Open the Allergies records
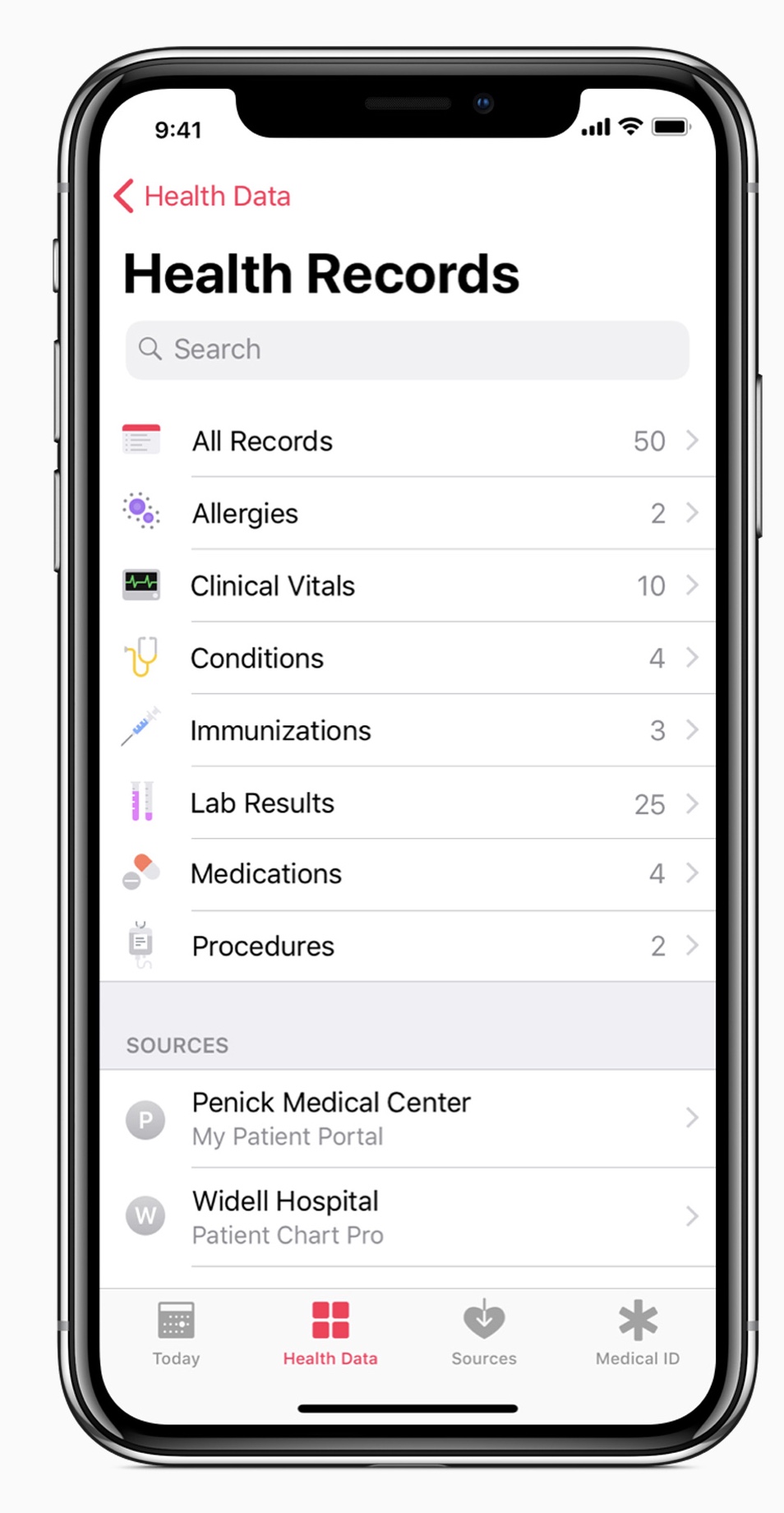This screenshot has width=784, height=1513. (x=408, y=513)
